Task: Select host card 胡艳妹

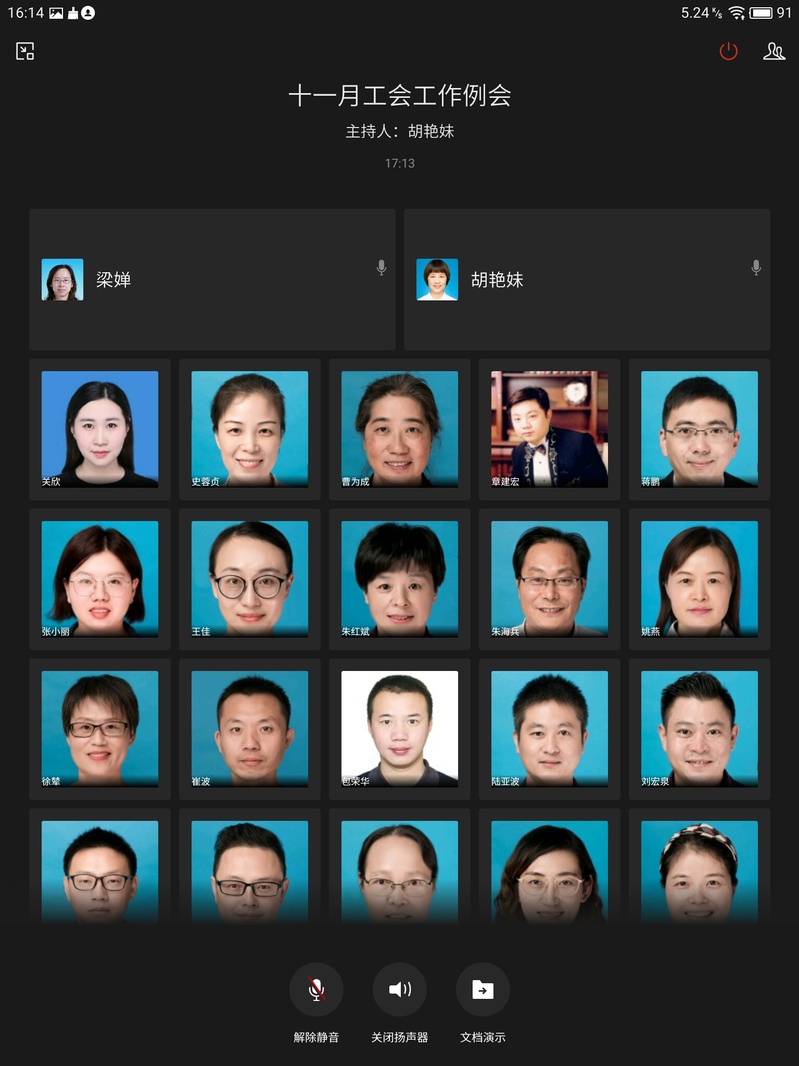Action: 587,280
